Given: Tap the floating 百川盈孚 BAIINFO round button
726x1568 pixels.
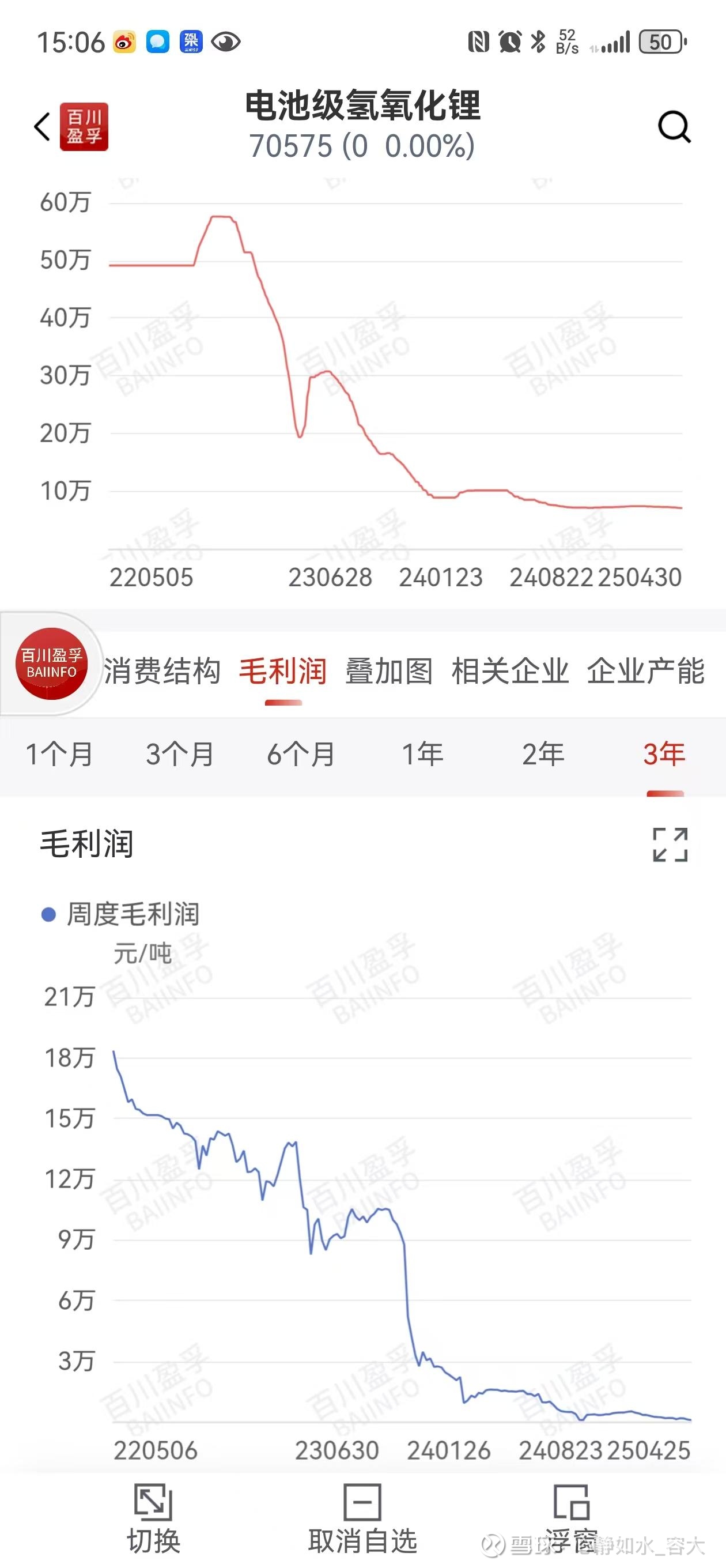Looking at the screenshot, I should 51,664.
